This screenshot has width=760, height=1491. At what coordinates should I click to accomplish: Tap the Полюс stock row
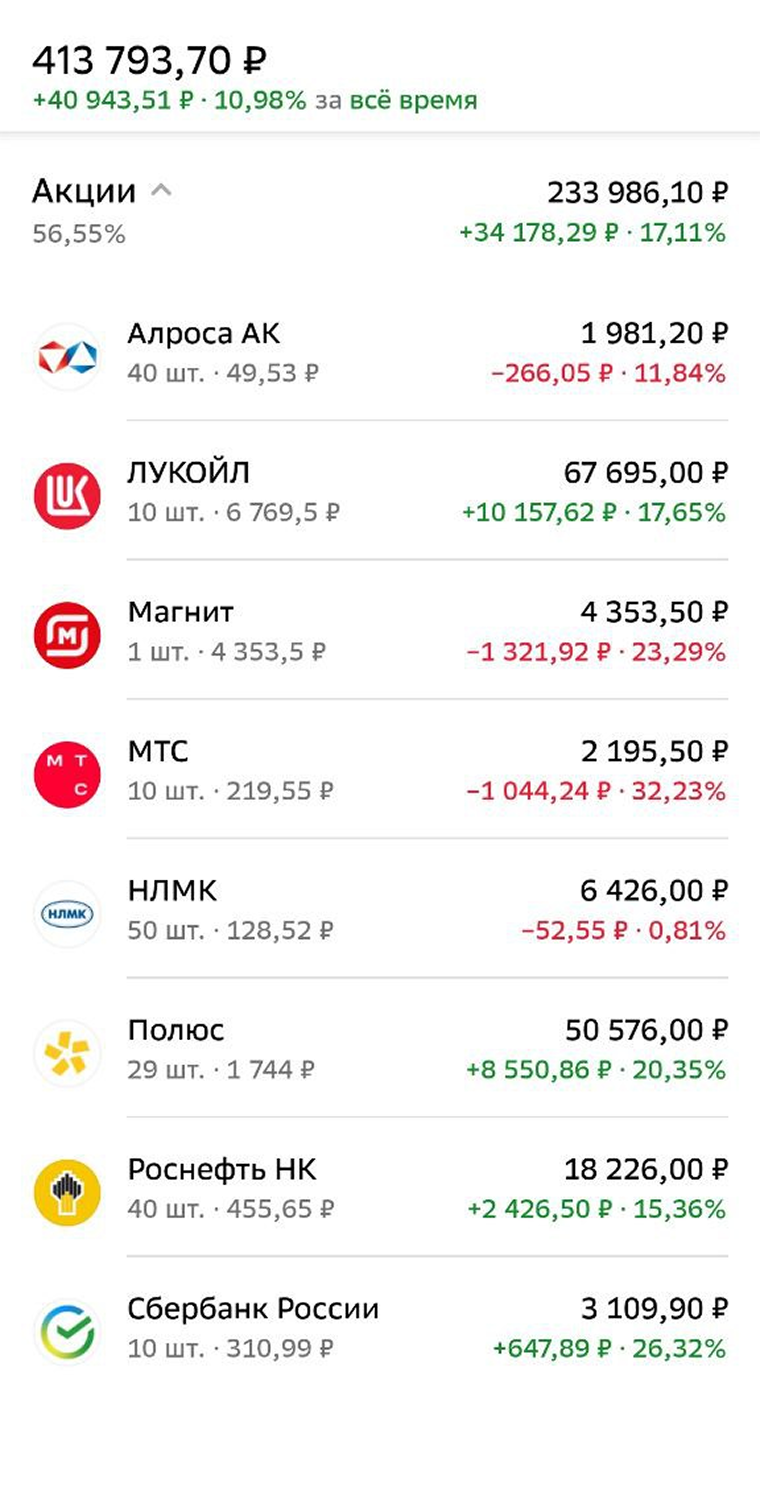[380, 1048]
